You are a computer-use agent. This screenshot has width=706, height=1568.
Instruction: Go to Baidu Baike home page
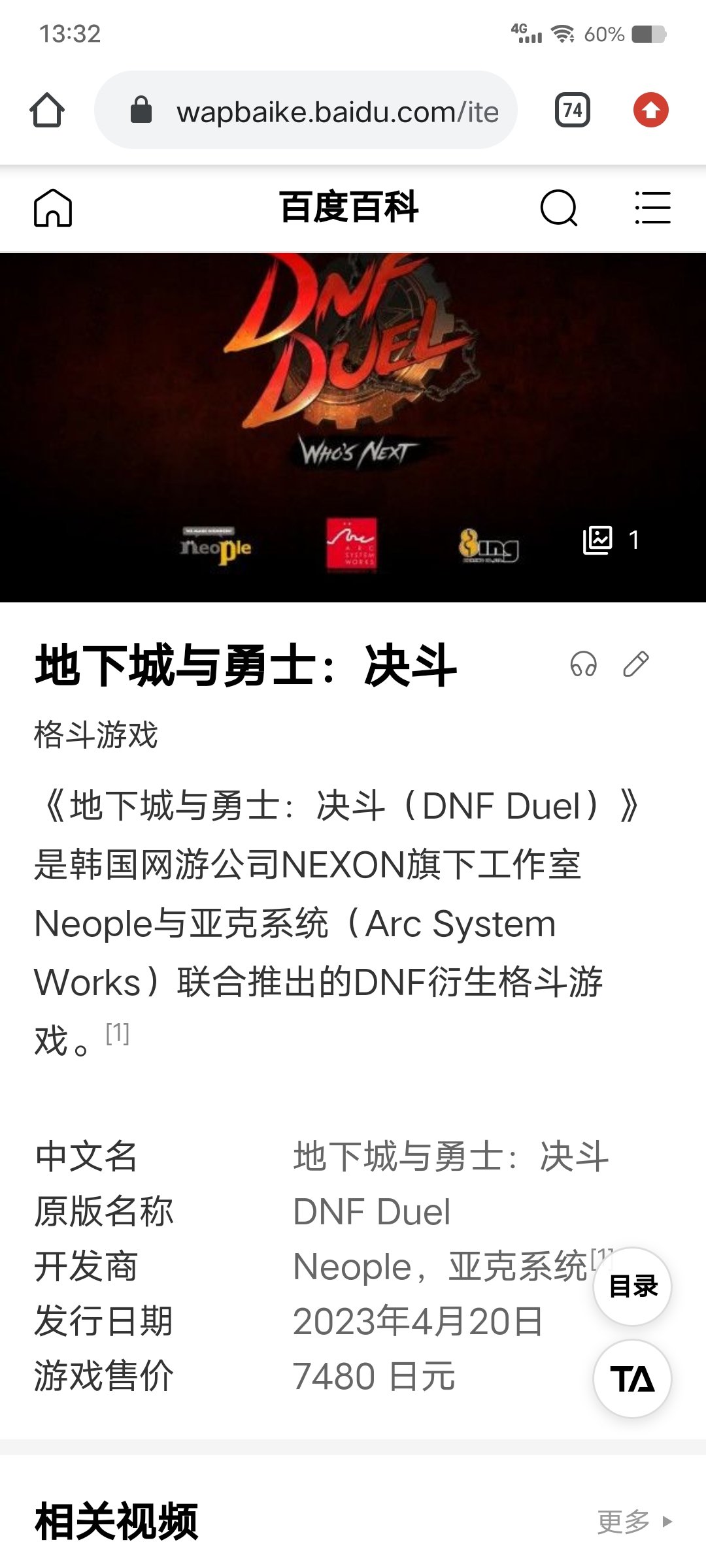[53, 208]
